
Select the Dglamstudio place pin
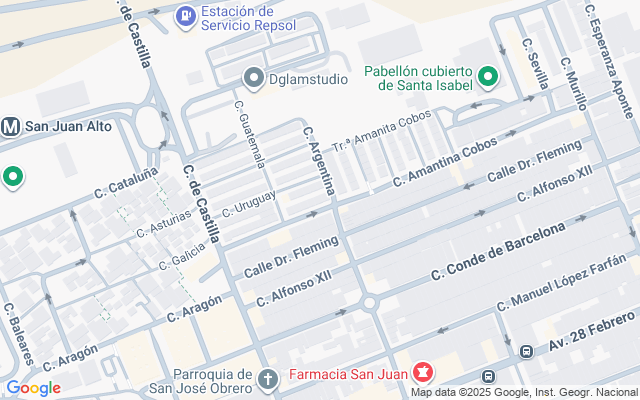pyautogui.click(x=253, y=78)
